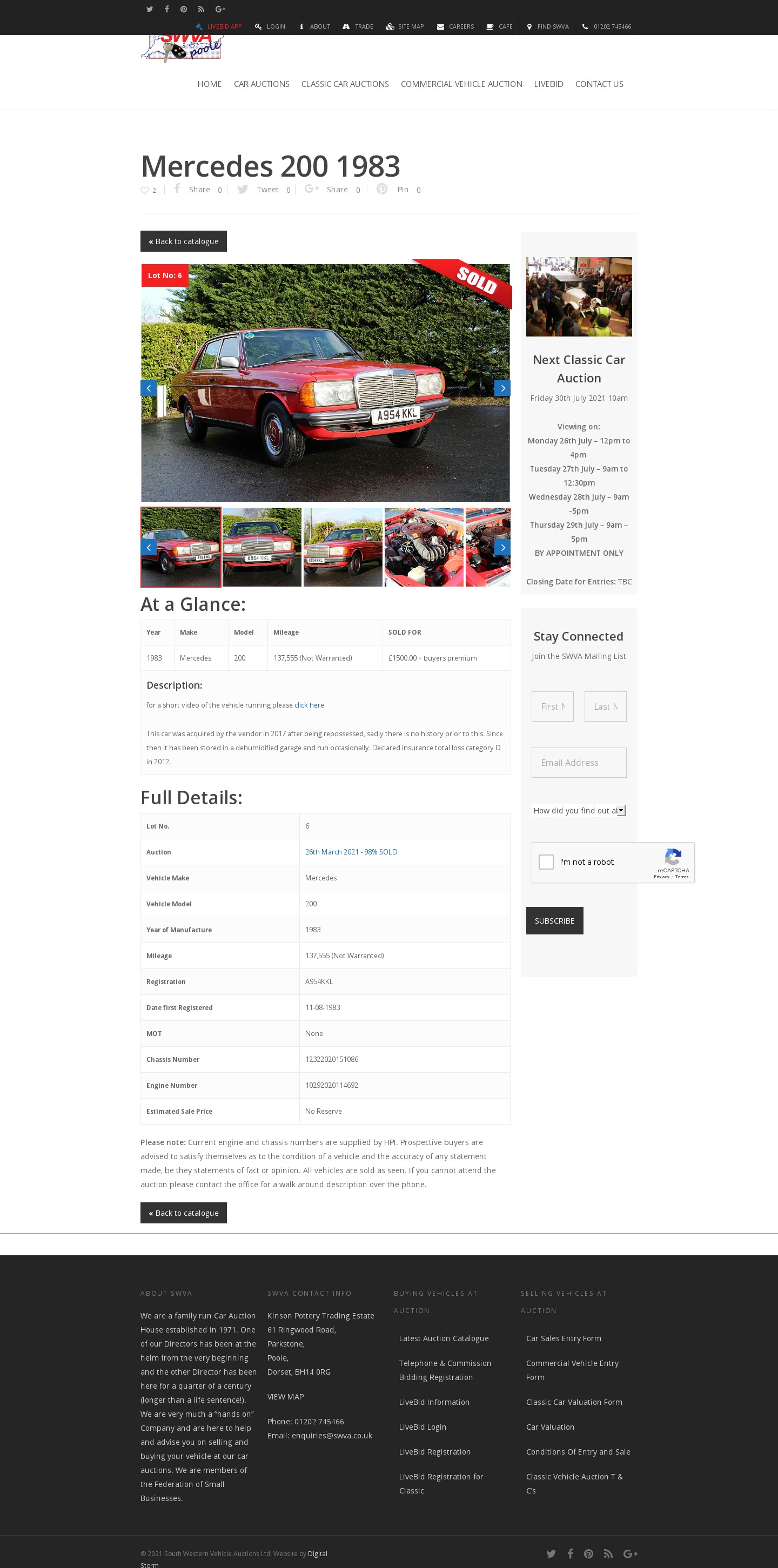Focus the Email Address field

(x=578, y=762)
